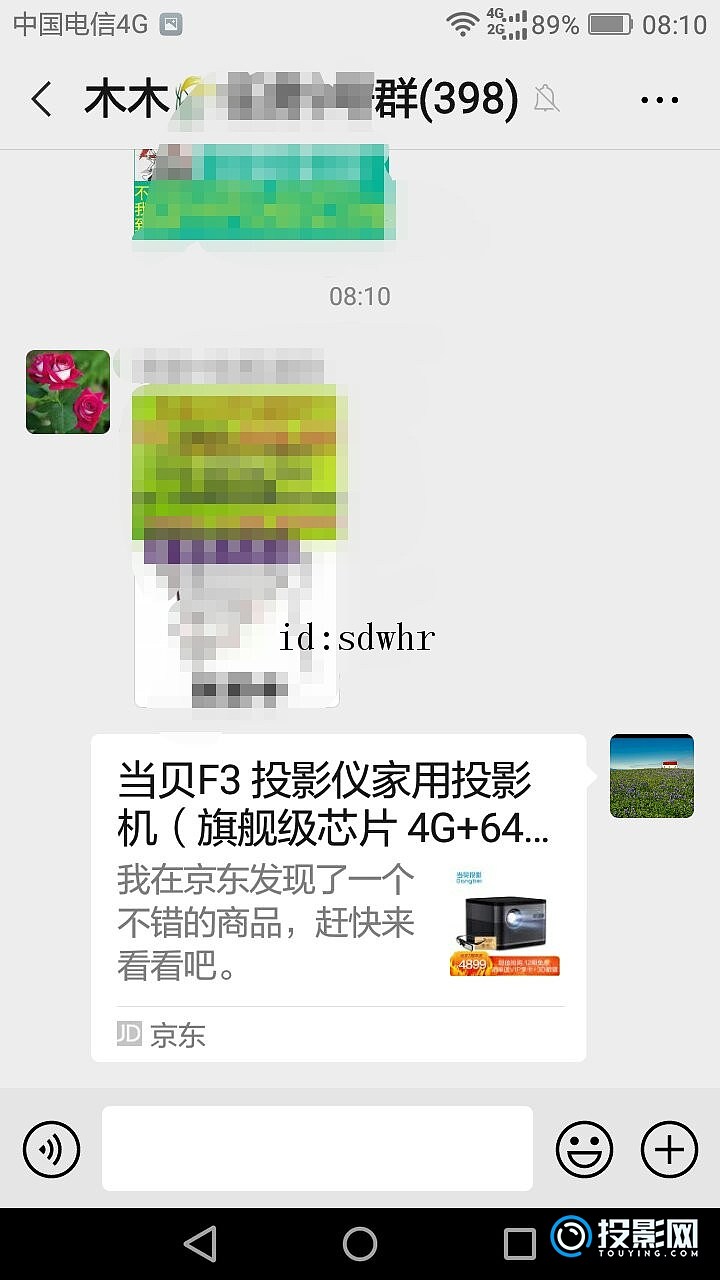Viewport: 720px width, 1280px height.
Task: Focus the message text field
Action: [x=317, y=1149]
